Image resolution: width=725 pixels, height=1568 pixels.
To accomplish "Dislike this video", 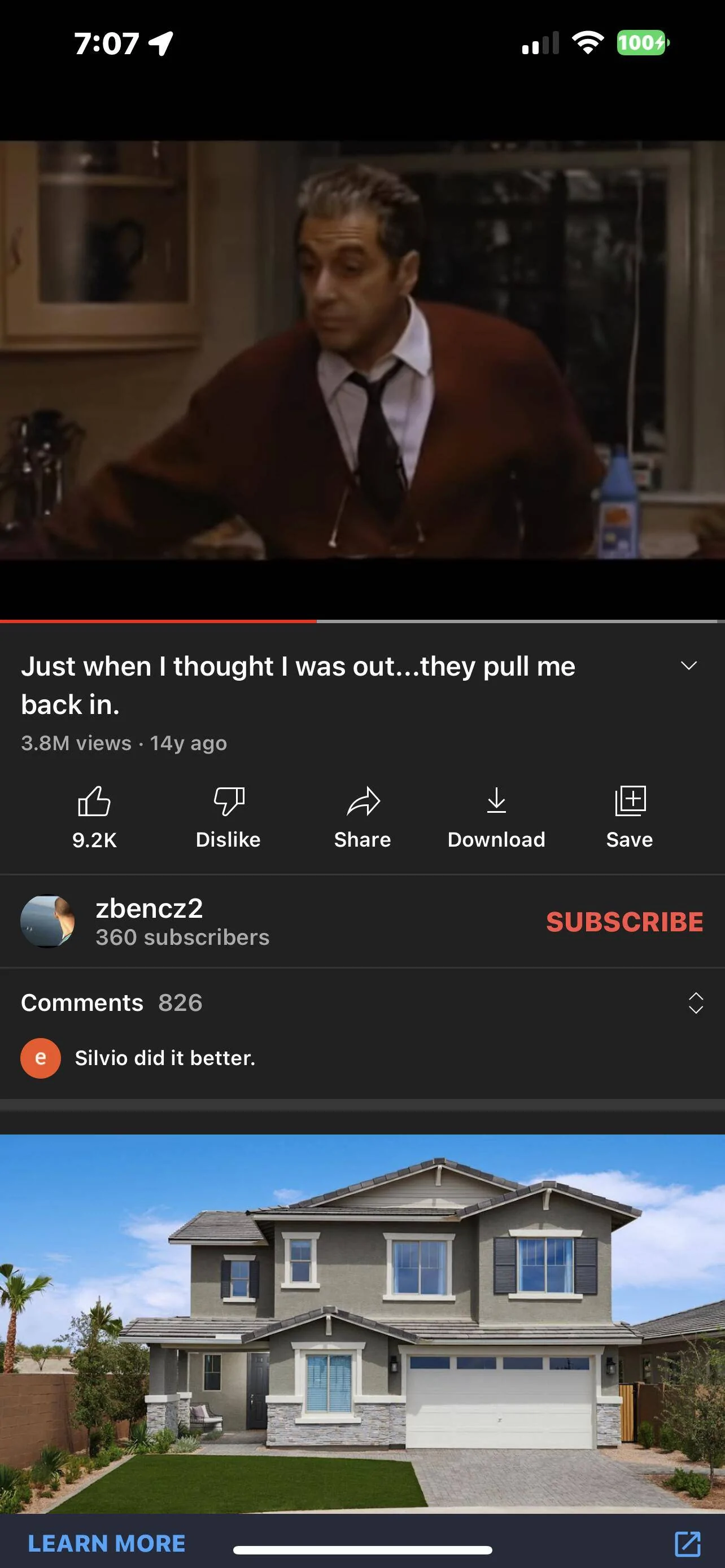I will click(228, 817).
